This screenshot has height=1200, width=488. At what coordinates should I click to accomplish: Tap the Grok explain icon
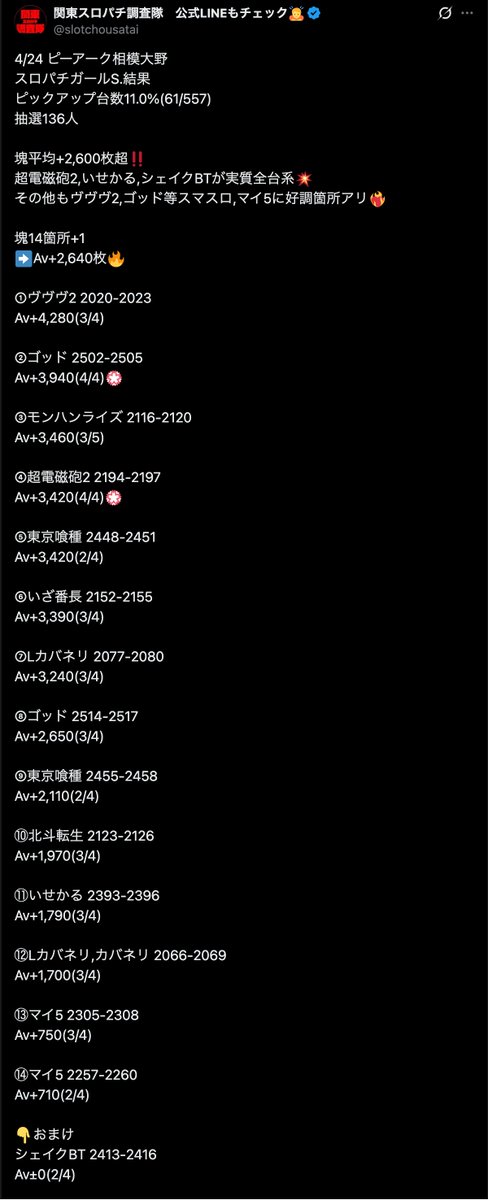click(x=444, y=16)
